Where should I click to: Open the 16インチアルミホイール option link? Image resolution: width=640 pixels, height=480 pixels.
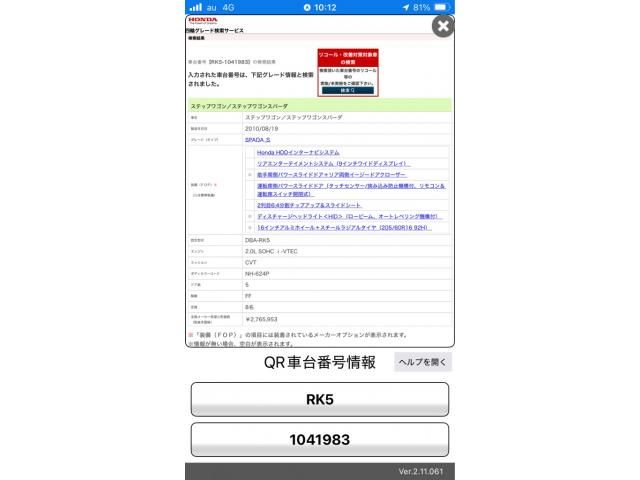click(344, 228)
